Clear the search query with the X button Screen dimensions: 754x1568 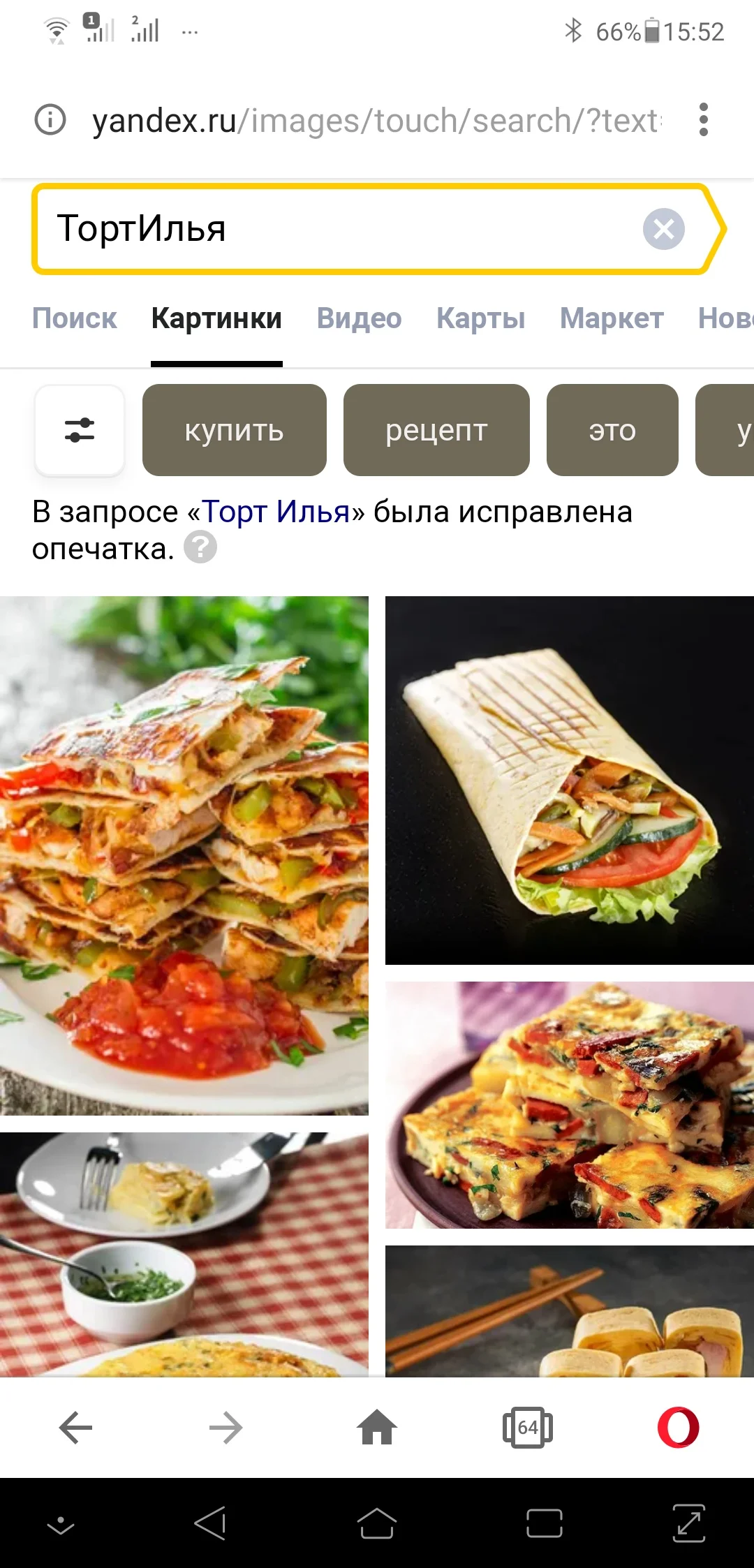click(663, 229)
